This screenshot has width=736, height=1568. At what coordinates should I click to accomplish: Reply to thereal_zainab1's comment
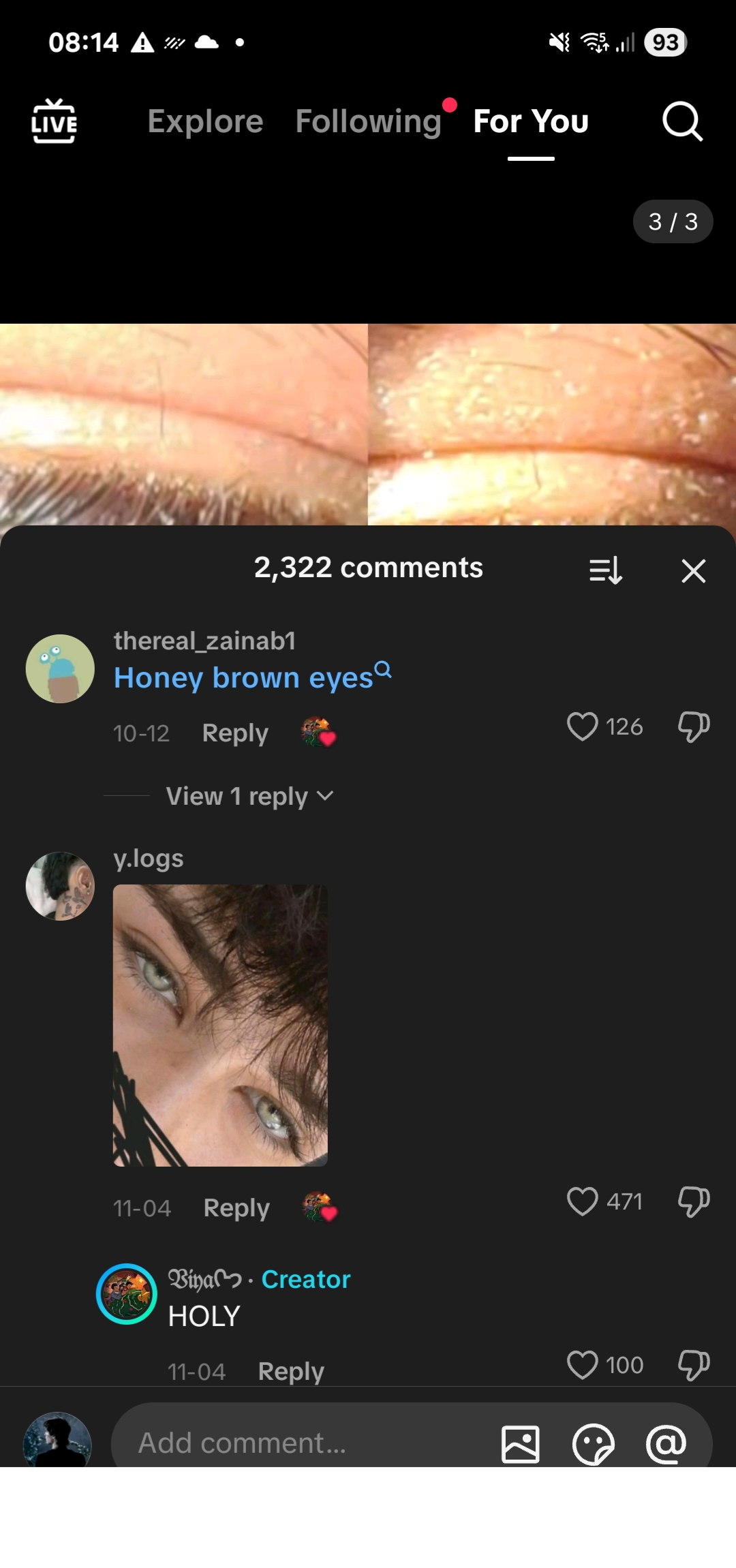(235, 733)
